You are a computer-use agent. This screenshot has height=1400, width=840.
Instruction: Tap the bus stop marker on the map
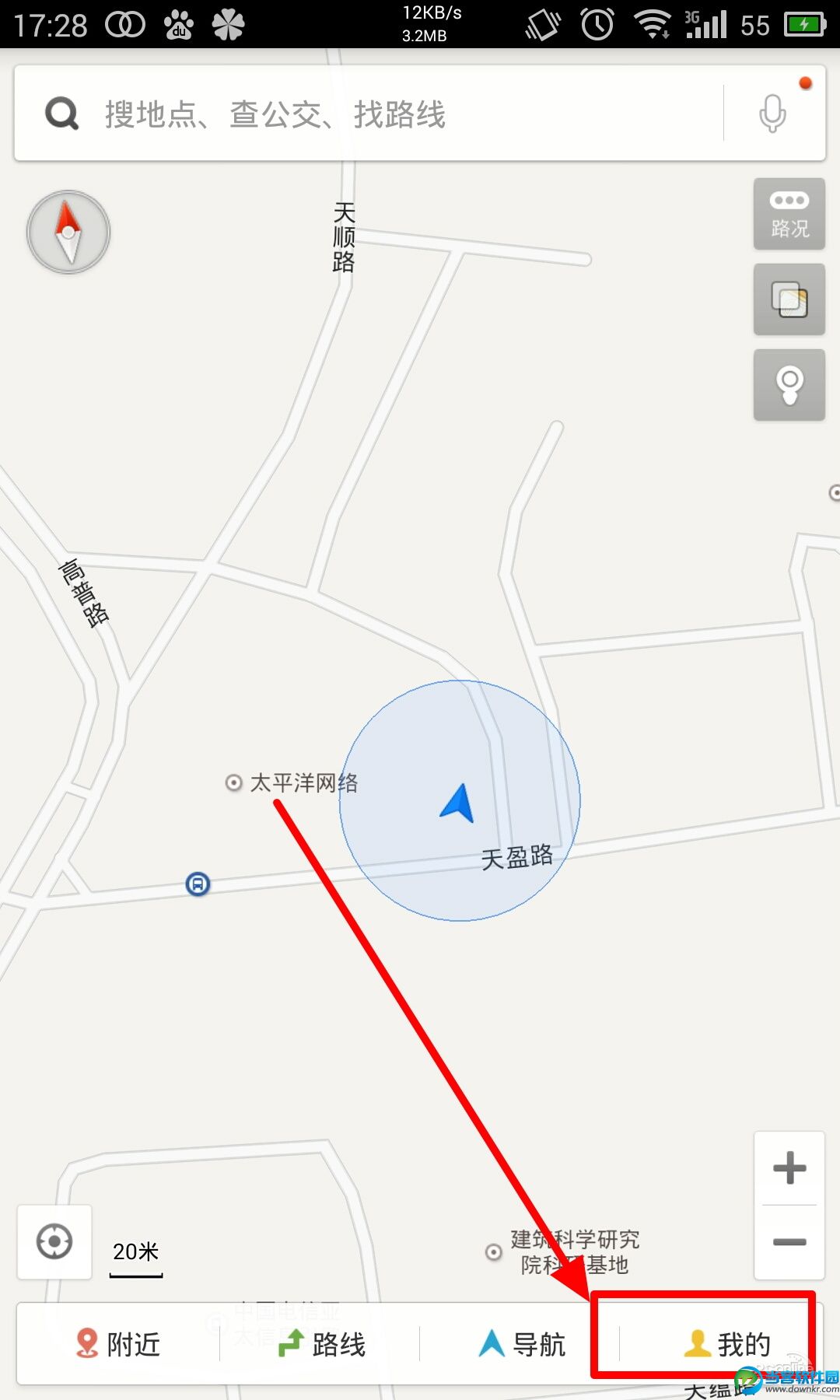[198, 884]
